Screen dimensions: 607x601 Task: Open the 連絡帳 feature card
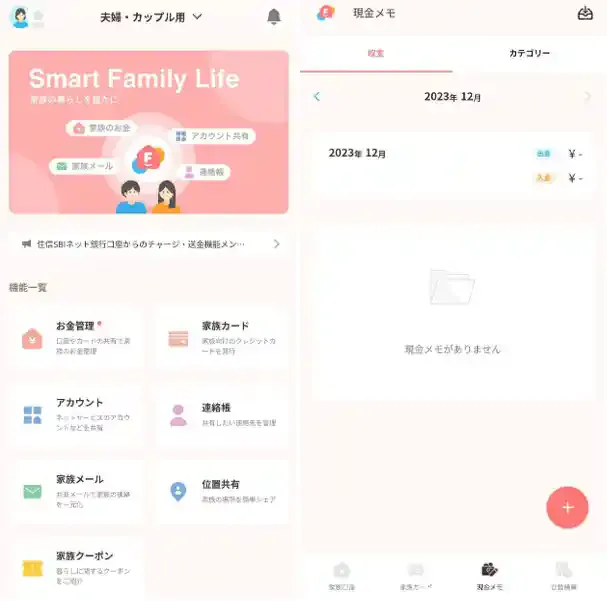(x=222, y=415)
